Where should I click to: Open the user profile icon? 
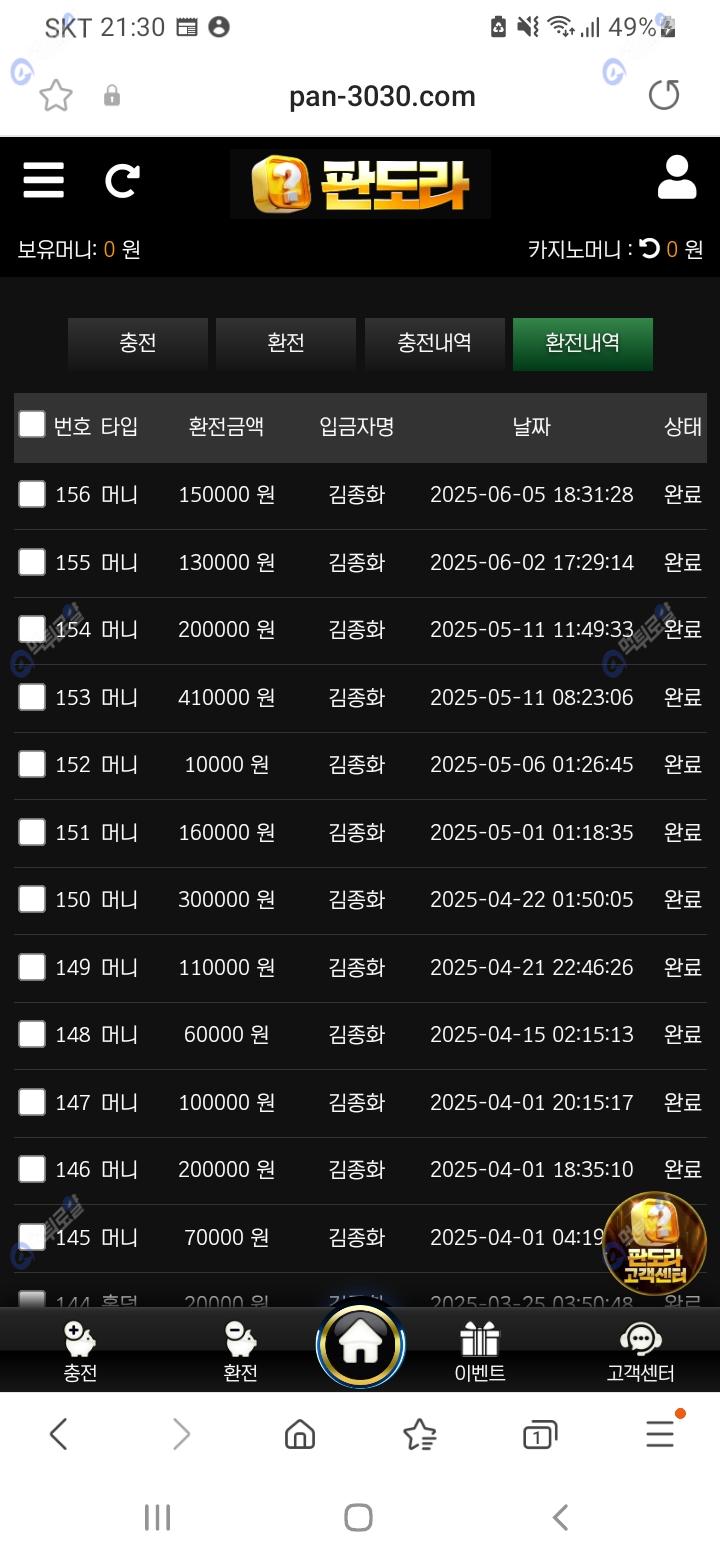[677, 179]
